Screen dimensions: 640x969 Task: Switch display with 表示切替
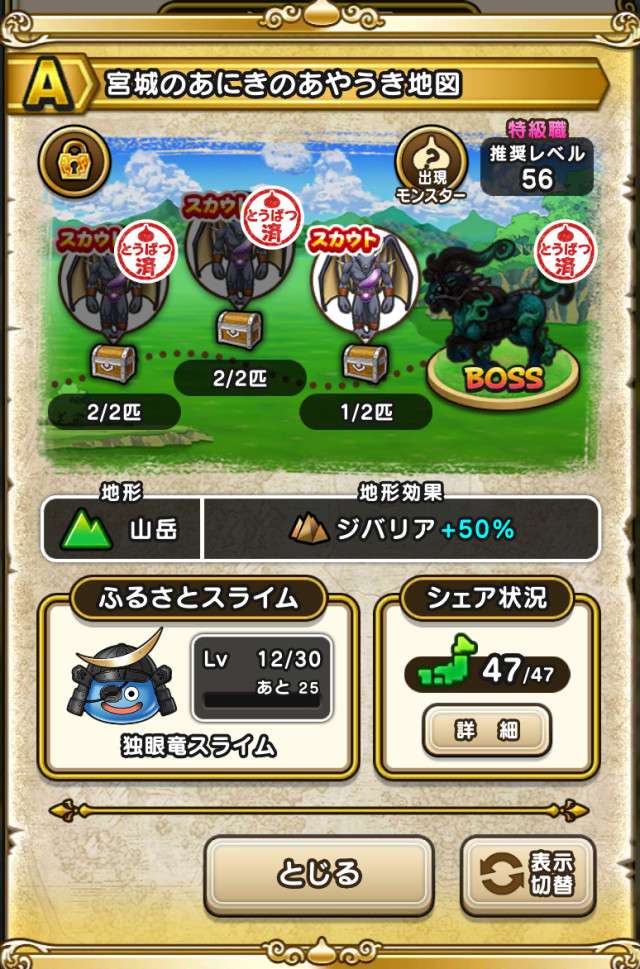point(528,874)
